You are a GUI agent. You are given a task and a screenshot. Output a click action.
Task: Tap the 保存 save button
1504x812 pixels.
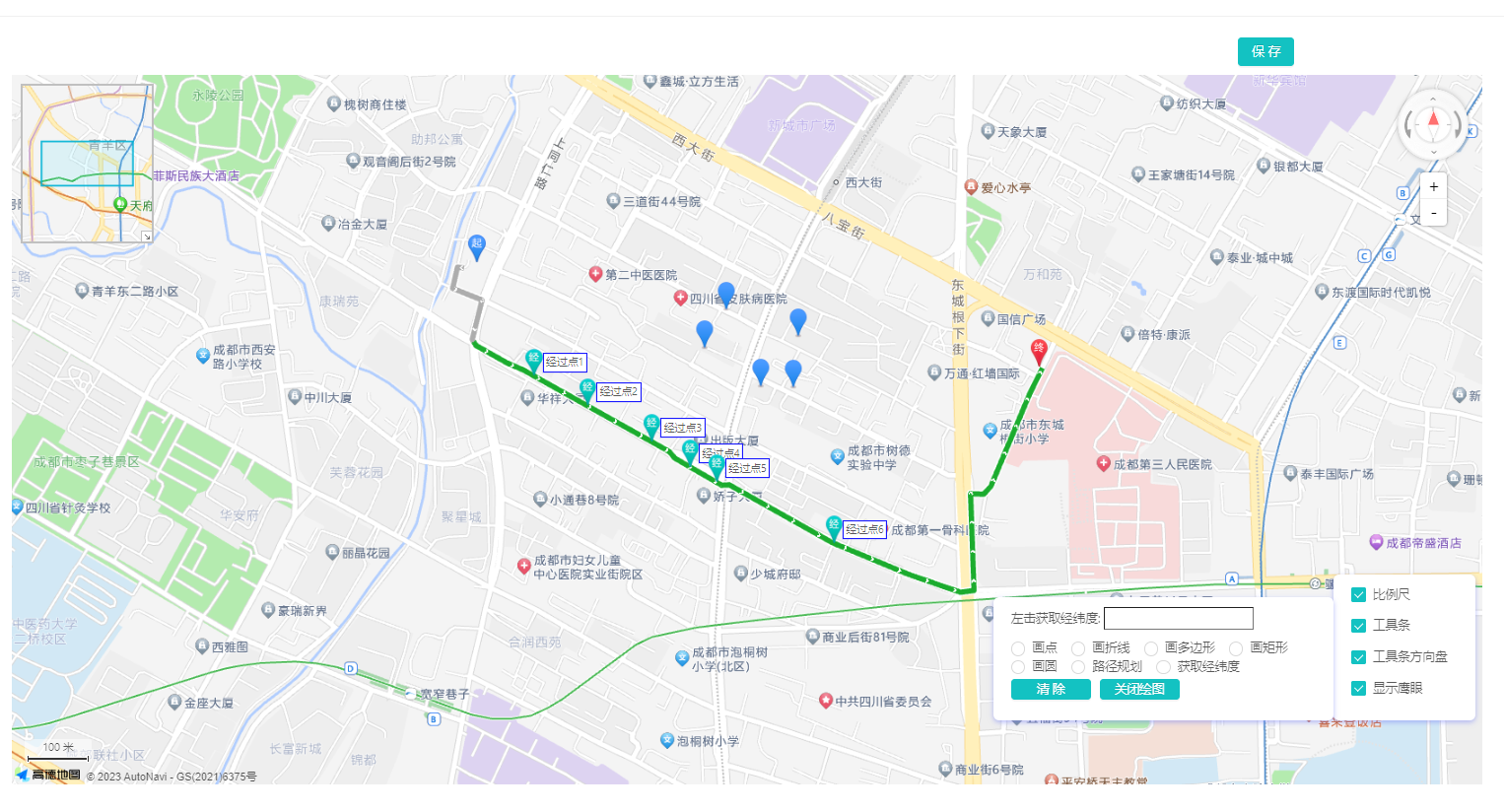point(1265,51)
